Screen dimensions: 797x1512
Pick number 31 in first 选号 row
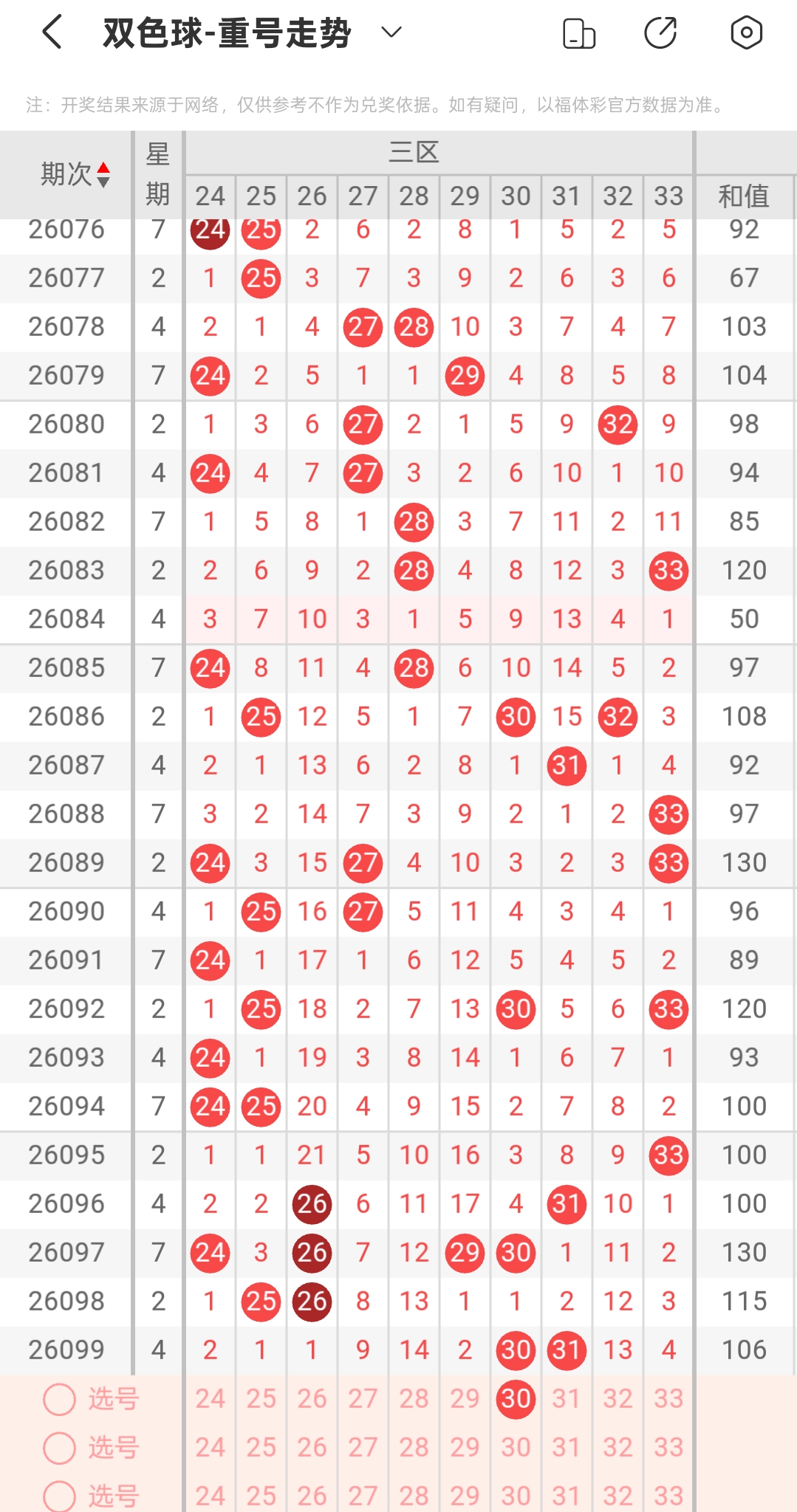[x=567, y=1398]
